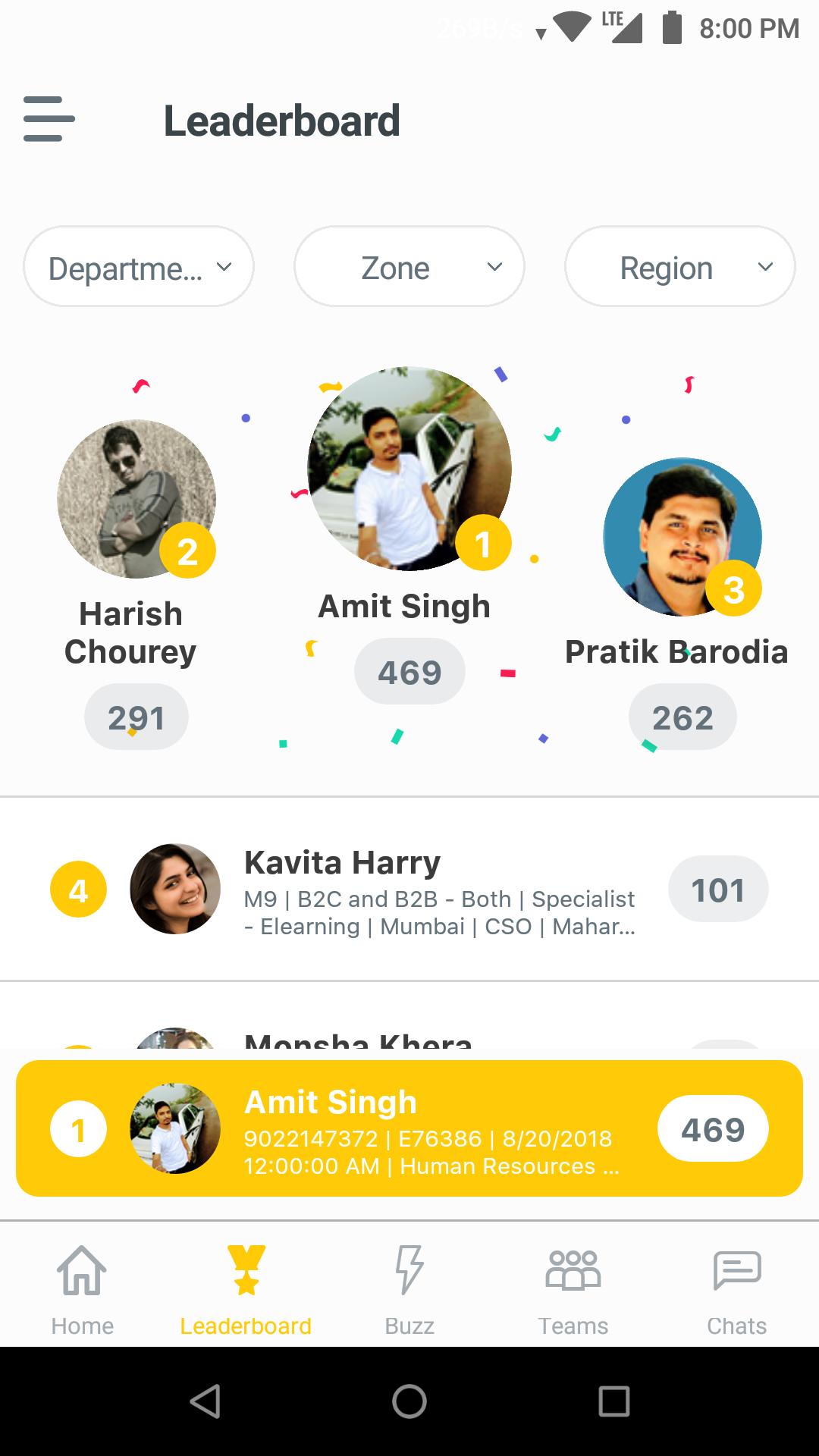Open Kavita Harry's leaderboard entry
Screen dimensions: 819x1456
(409, 890)
